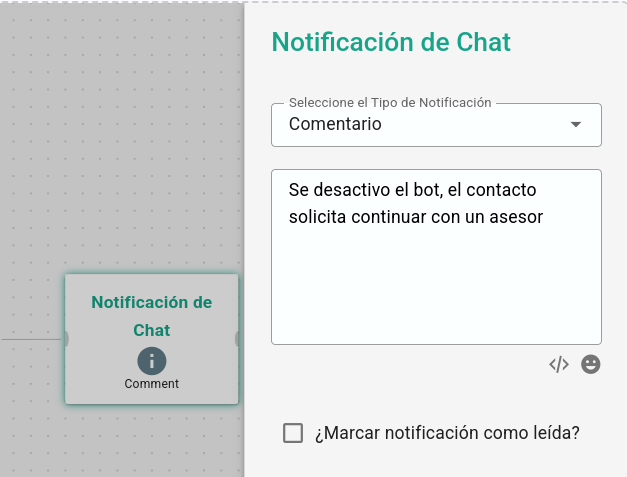This screenshot has width=627, height=477.
Task: Check ¿Marcar notificación como leída?
Action: coord(293,433)
